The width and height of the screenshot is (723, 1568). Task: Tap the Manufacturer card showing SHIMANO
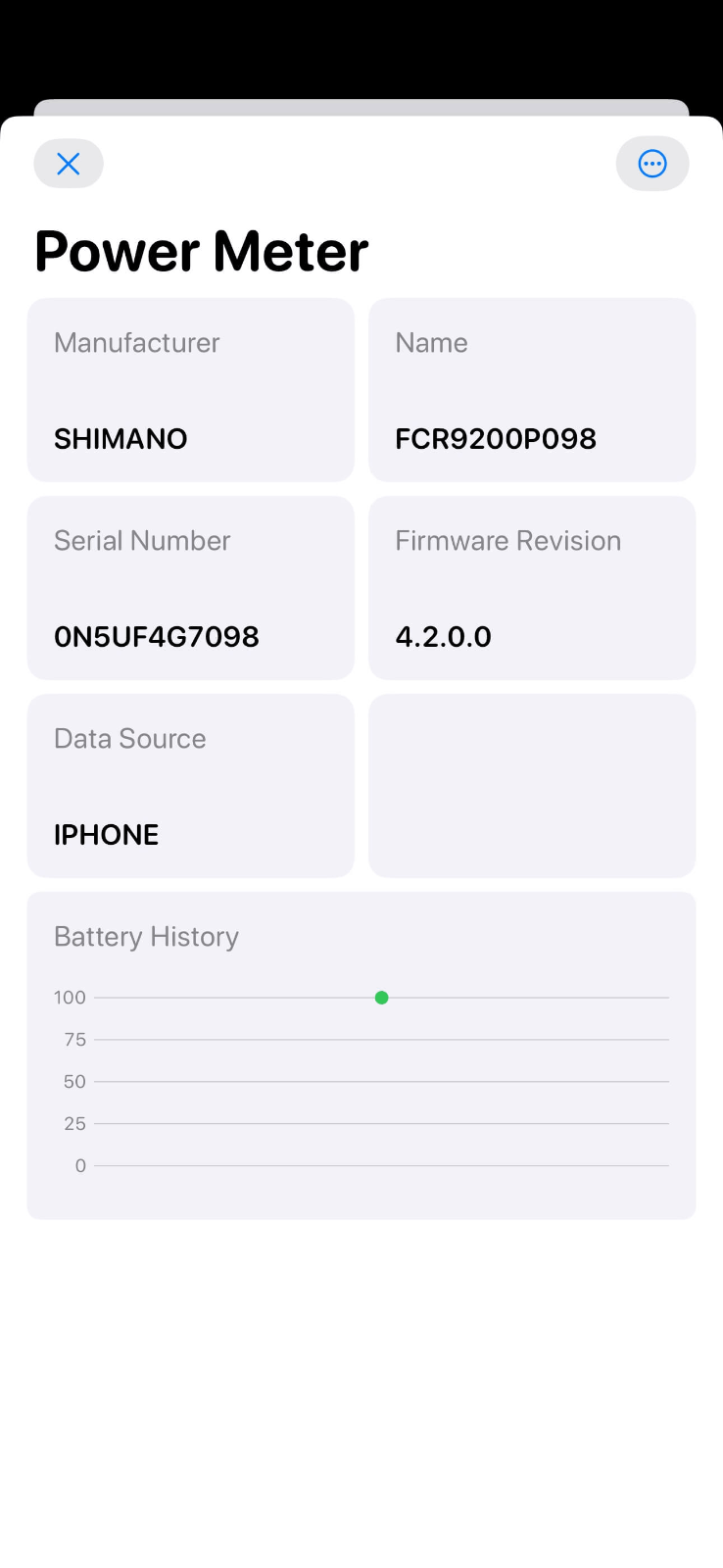point(190,390)
